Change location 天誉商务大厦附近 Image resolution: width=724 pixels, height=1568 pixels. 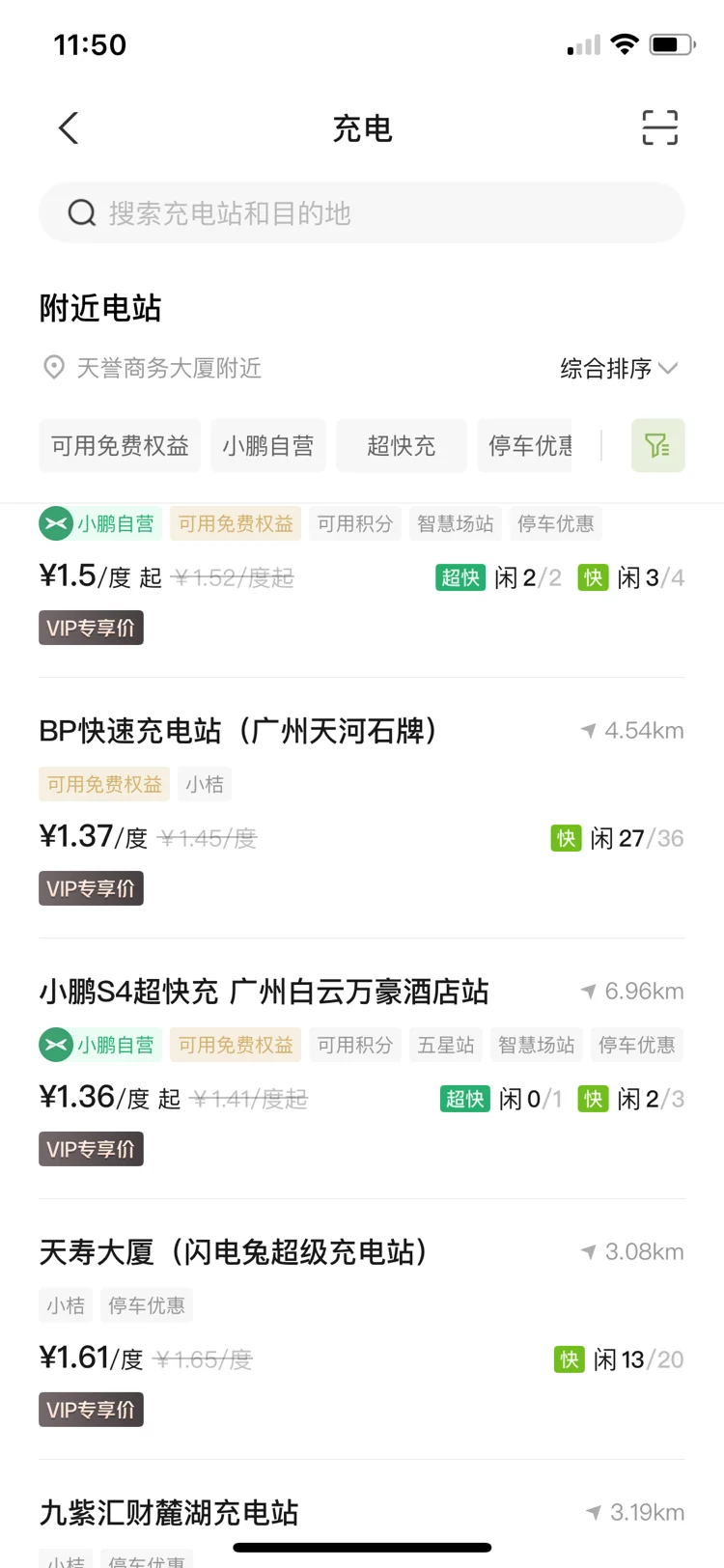(152, 368)
